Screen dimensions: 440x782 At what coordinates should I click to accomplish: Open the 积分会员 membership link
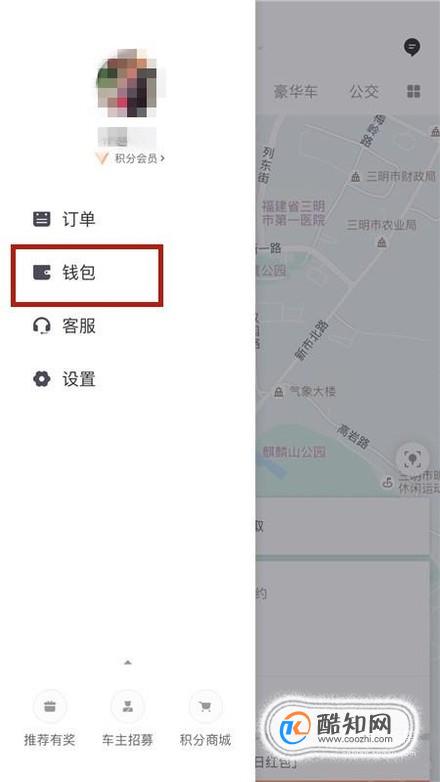130,158
